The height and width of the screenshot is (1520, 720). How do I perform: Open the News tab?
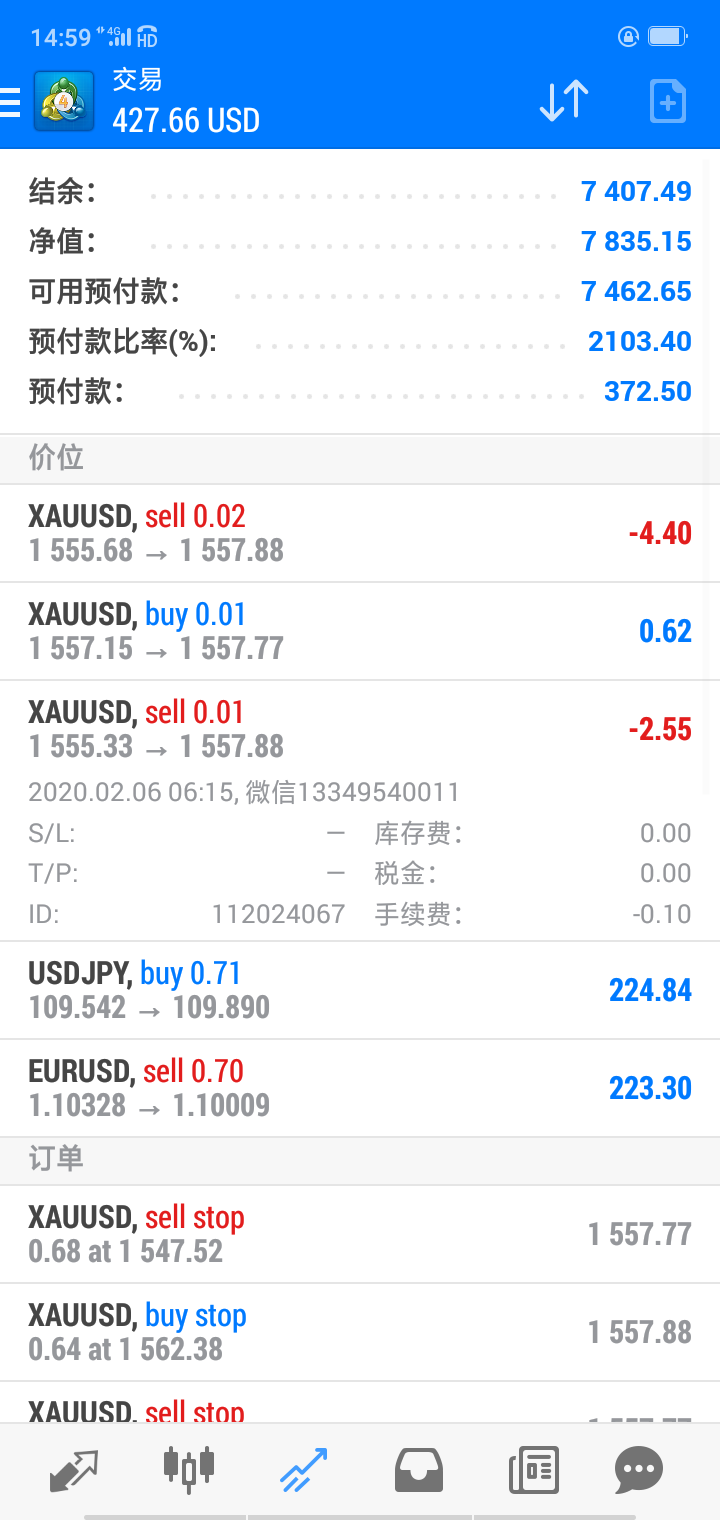click(x=533, y=1471)
